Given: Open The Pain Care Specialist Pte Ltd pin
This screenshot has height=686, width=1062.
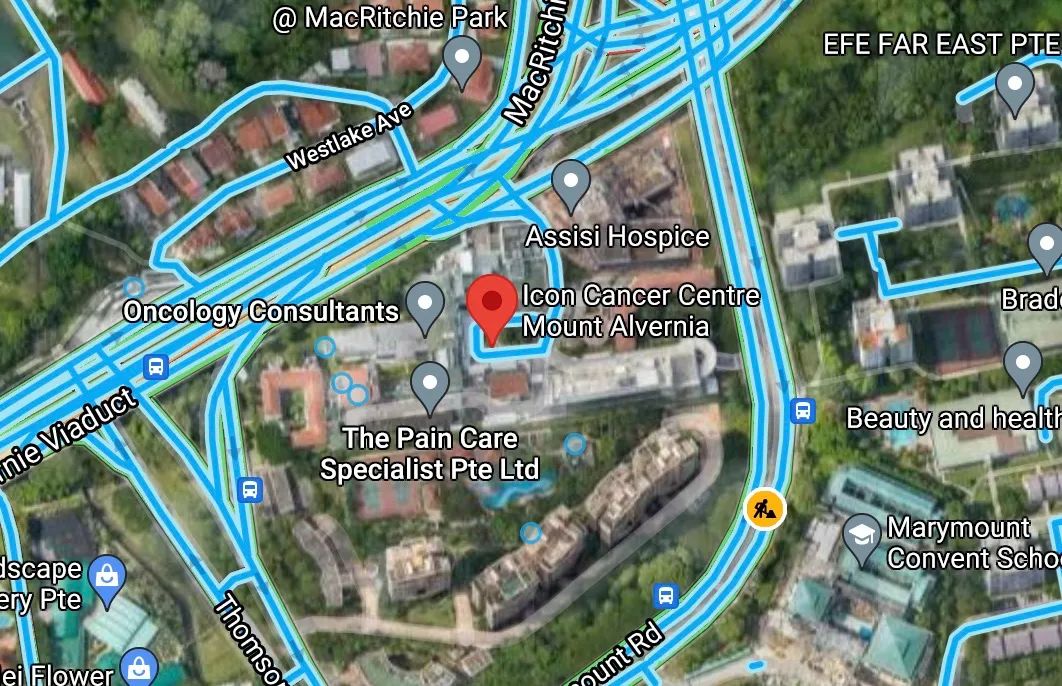Looking at the screenshot, I should coord(431,384).
